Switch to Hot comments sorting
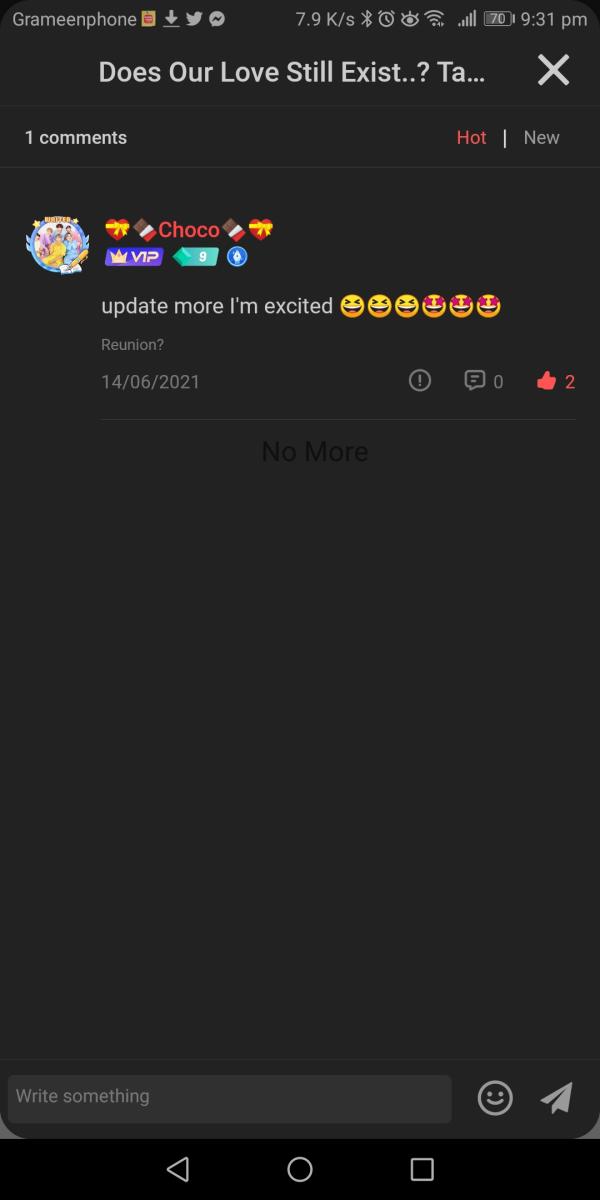 [x=471, y=138]
